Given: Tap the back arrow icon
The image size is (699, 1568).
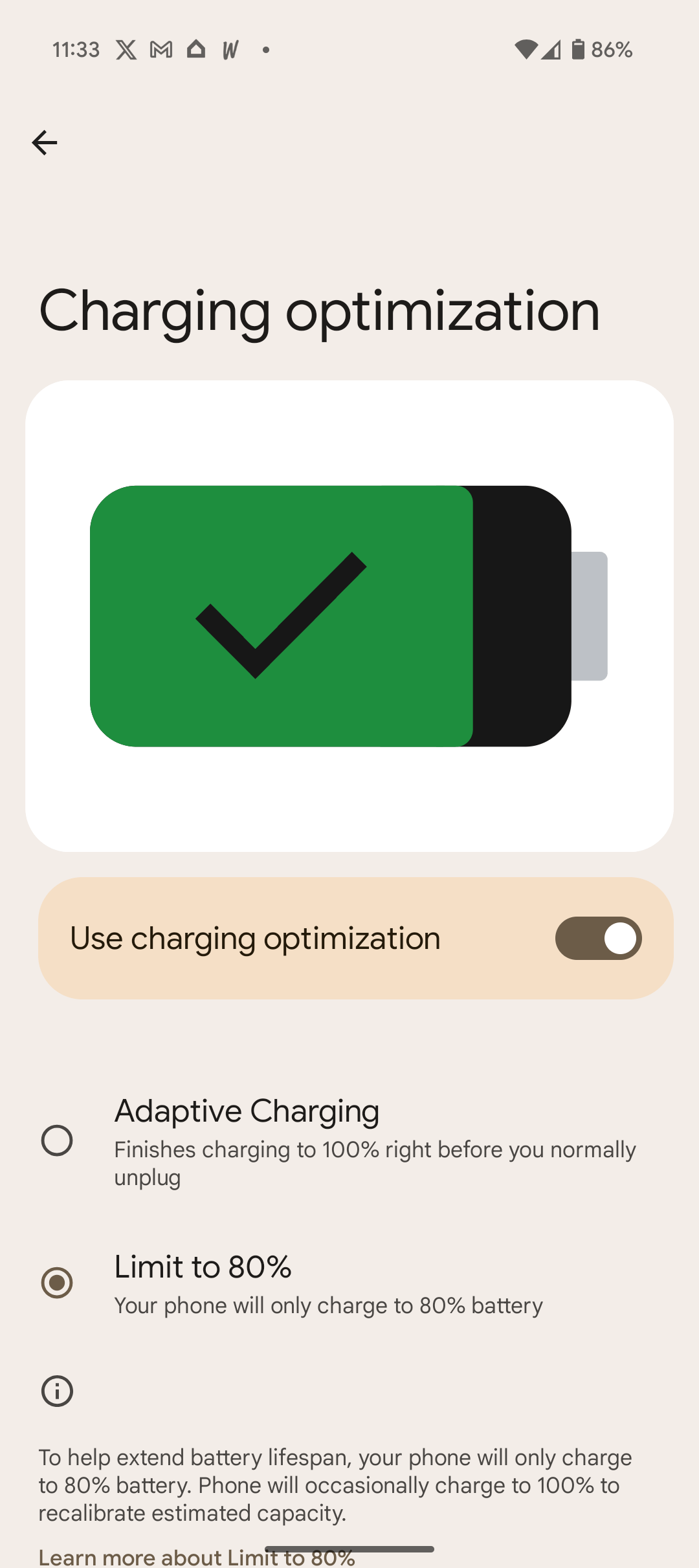Looking at the screenshot, I should (45, 142).
